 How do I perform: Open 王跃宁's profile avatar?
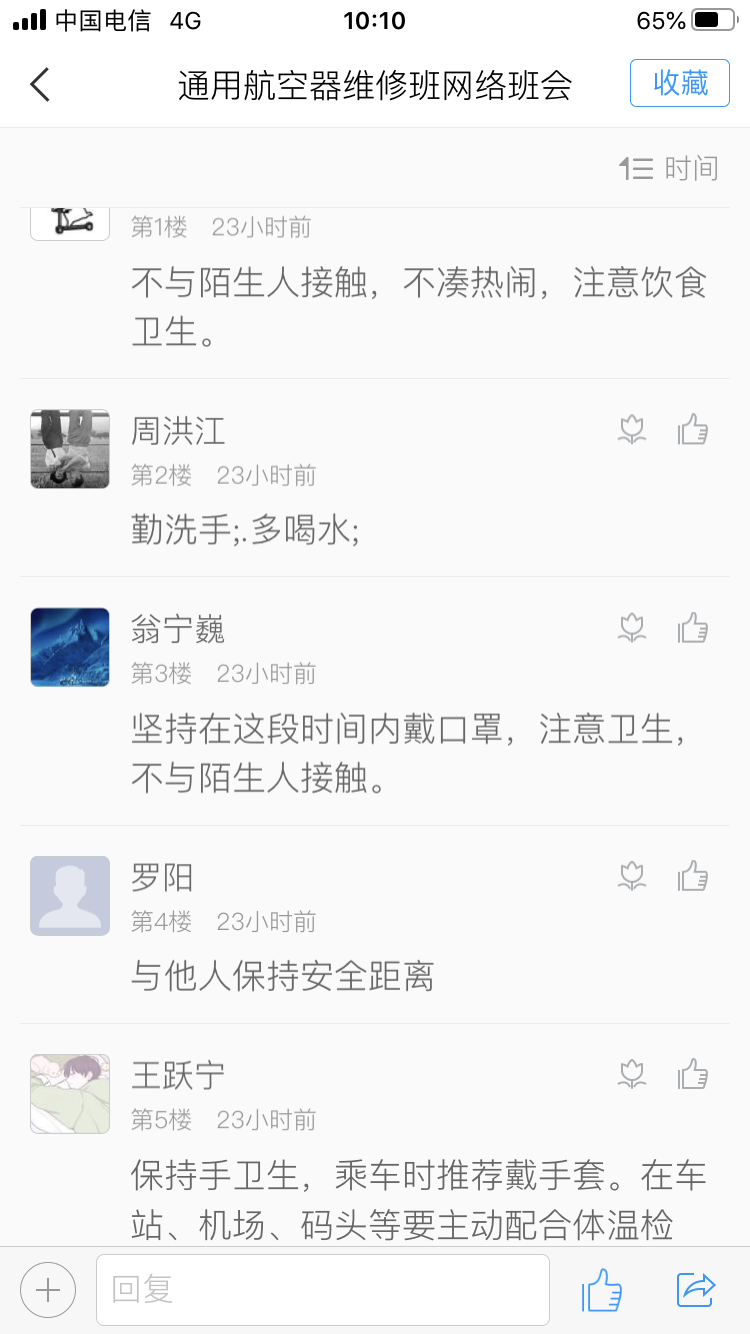70,1093
